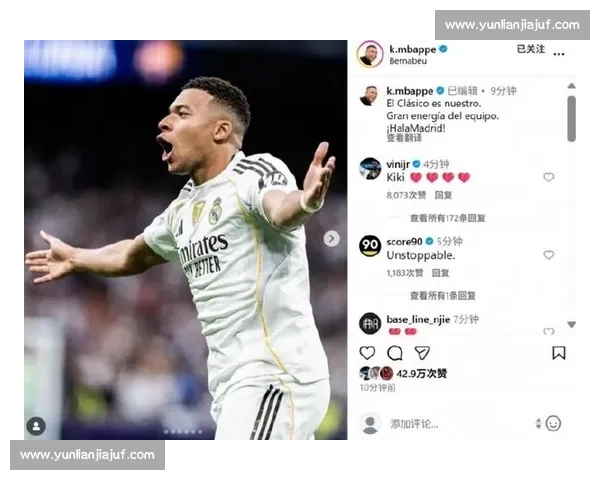Open the comment icon under the post
Viewport: 600px width, 480px height.
tap(395, 353)
